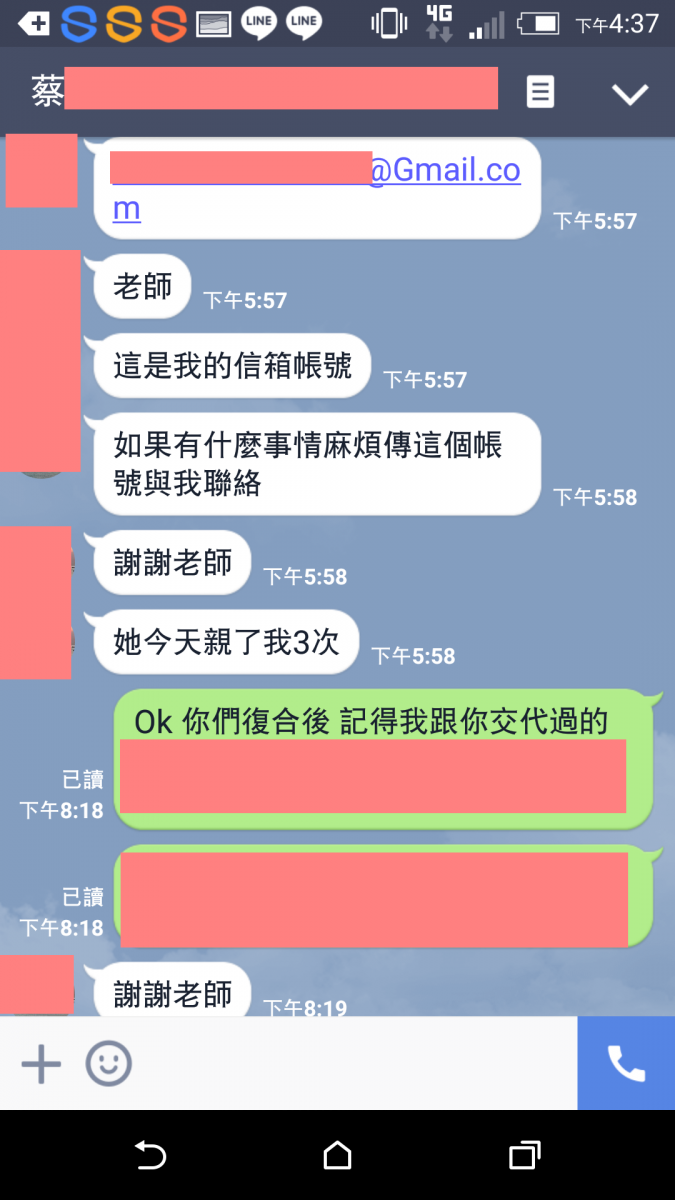Screen dimensions: 675x1200
Task: Tap the plus attachment button
Action: click(x=41, y=1064)
